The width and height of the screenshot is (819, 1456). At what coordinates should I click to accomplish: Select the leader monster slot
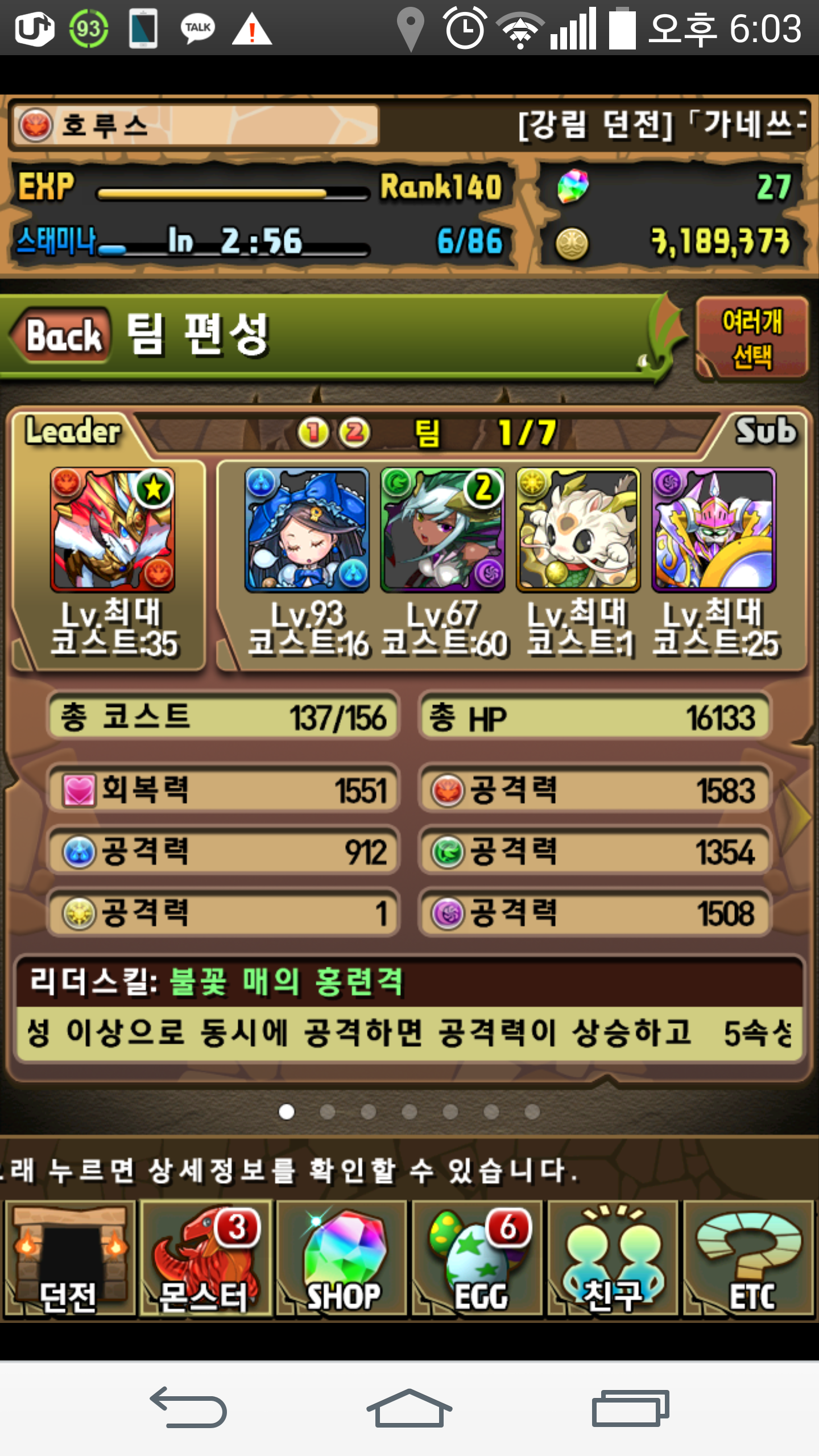click(x=113, y=530)
